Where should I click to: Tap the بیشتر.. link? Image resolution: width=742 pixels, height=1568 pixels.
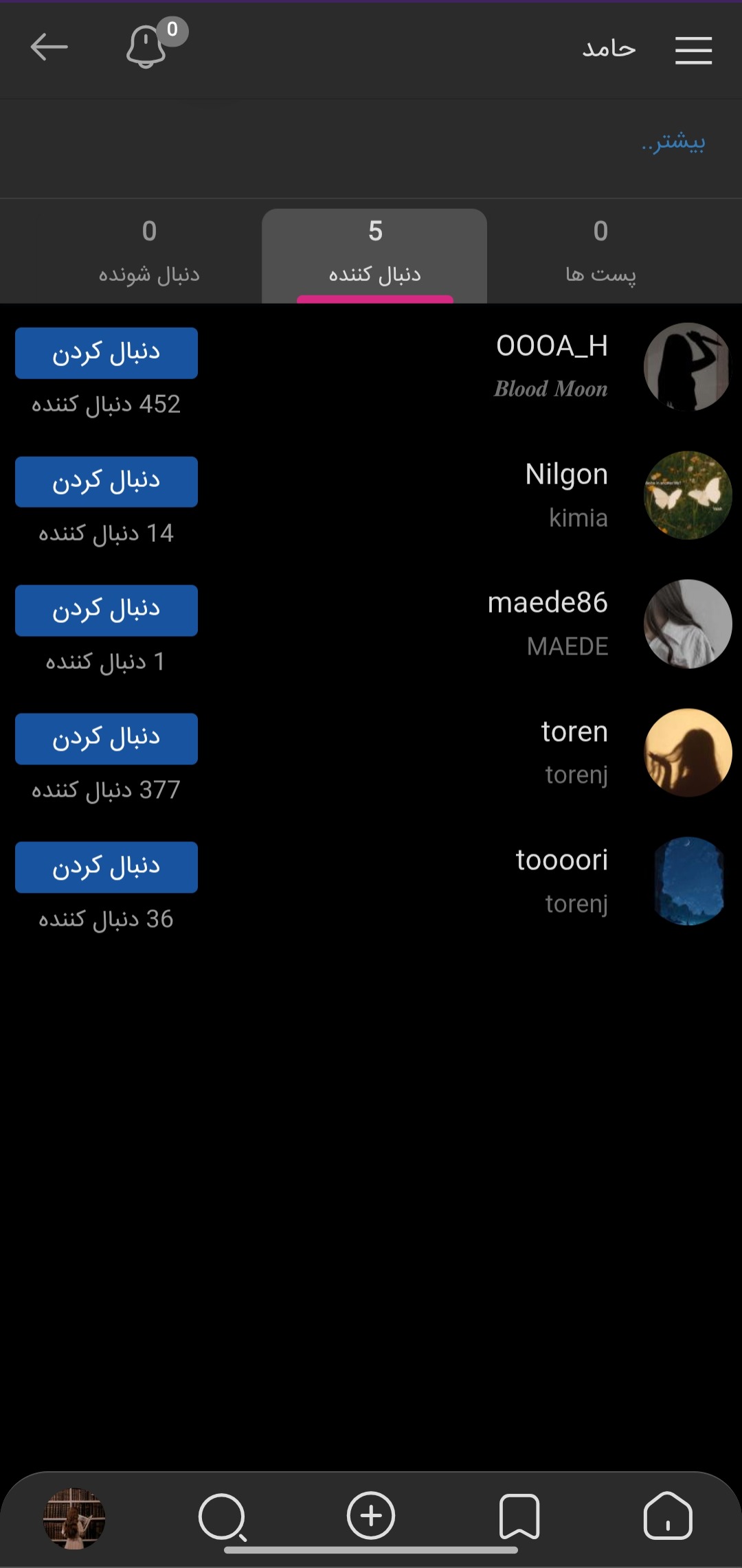coord(673,142)
